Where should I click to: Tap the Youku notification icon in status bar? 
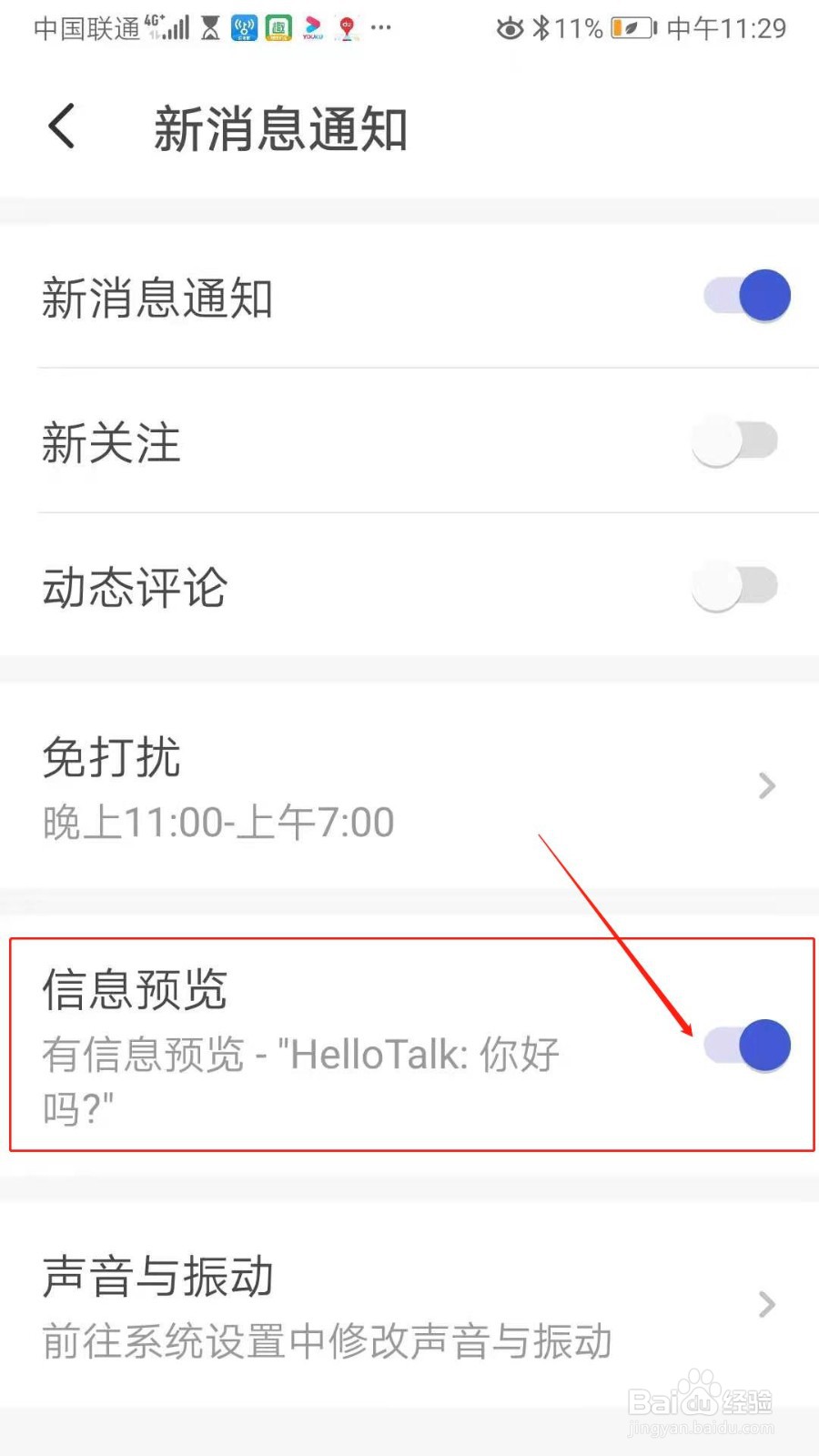(312, 27)
